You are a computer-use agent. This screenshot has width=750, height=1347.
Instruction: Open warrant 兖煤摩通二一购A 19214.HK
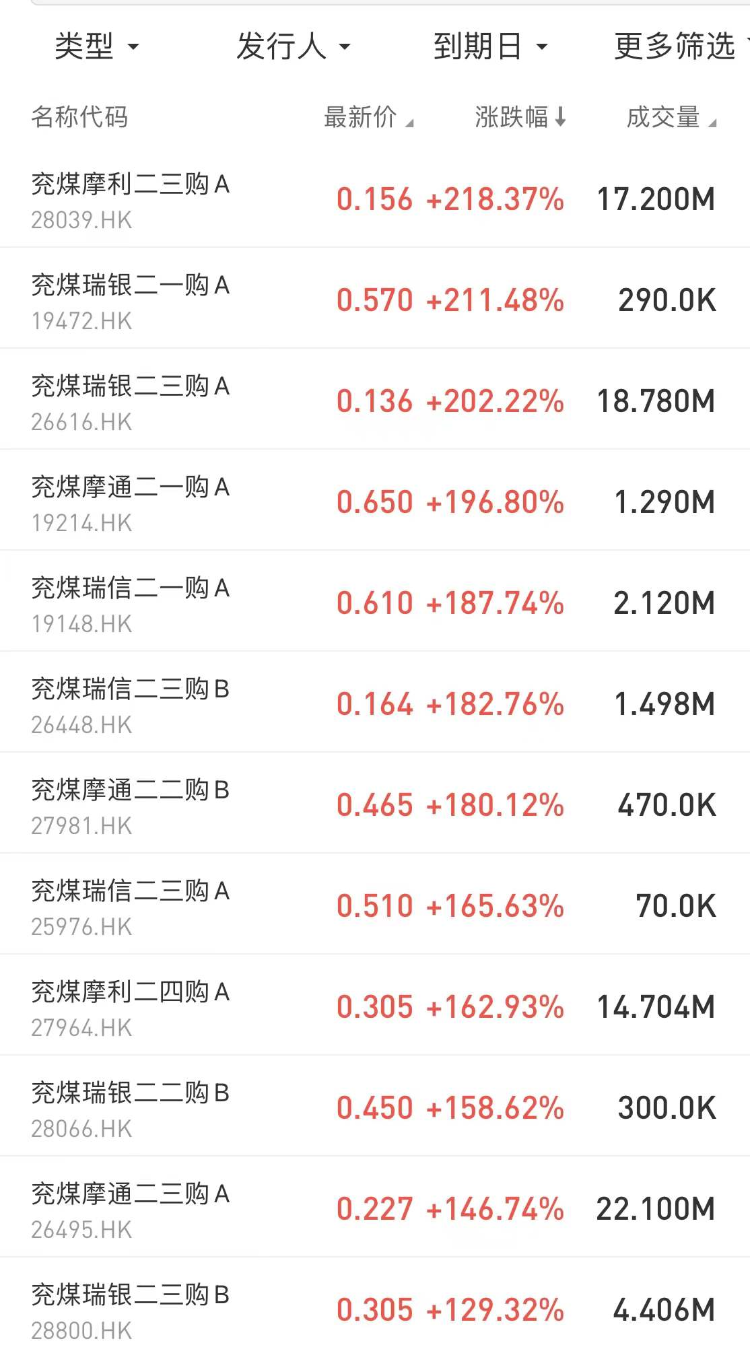[x=375, y=501]
